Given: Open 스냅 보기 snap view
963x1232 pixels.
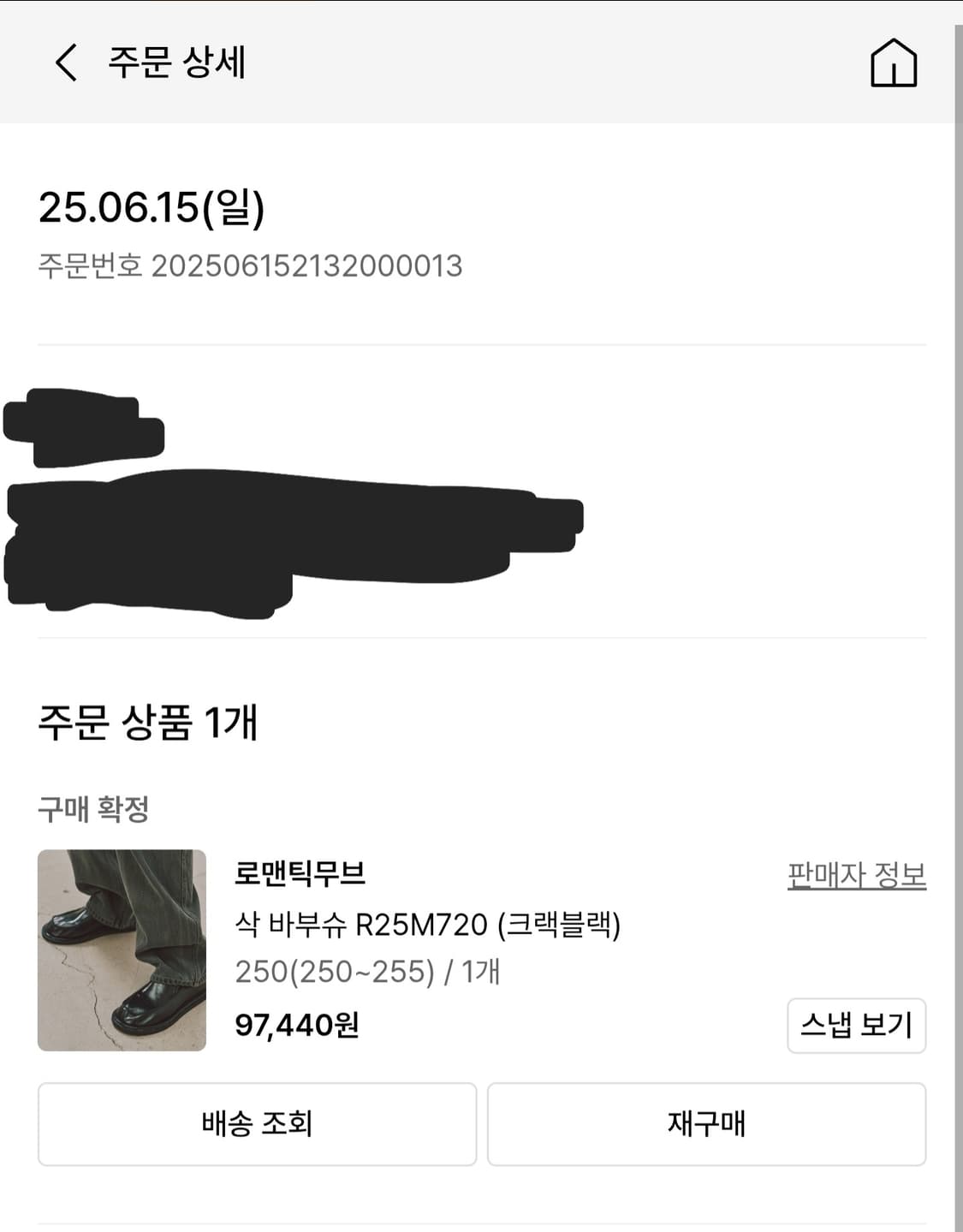Looking at the screenshot, I should pos(856,1027).
